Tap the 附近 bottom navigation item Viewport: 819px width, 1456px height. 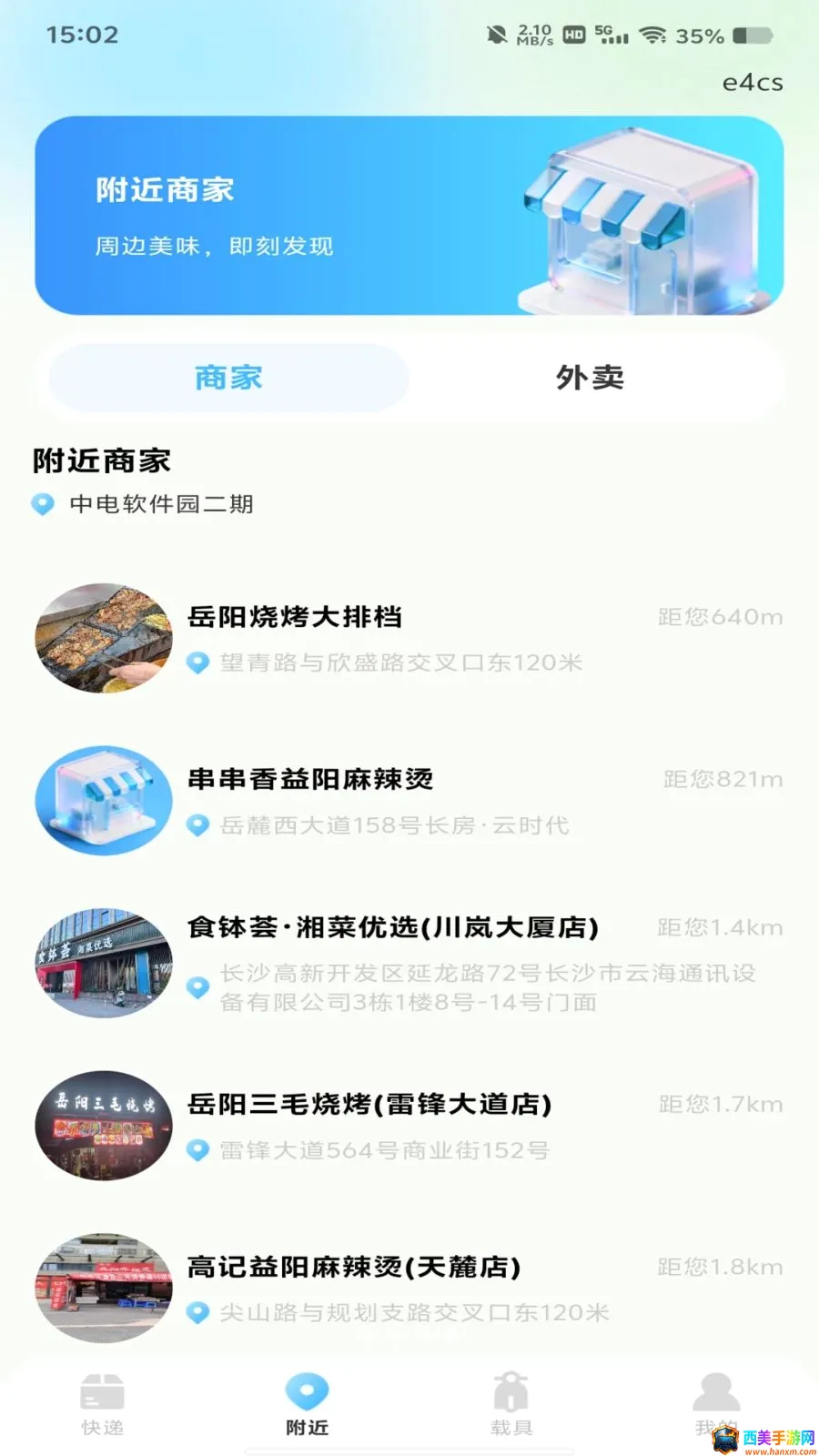[x=307, y=1404]
